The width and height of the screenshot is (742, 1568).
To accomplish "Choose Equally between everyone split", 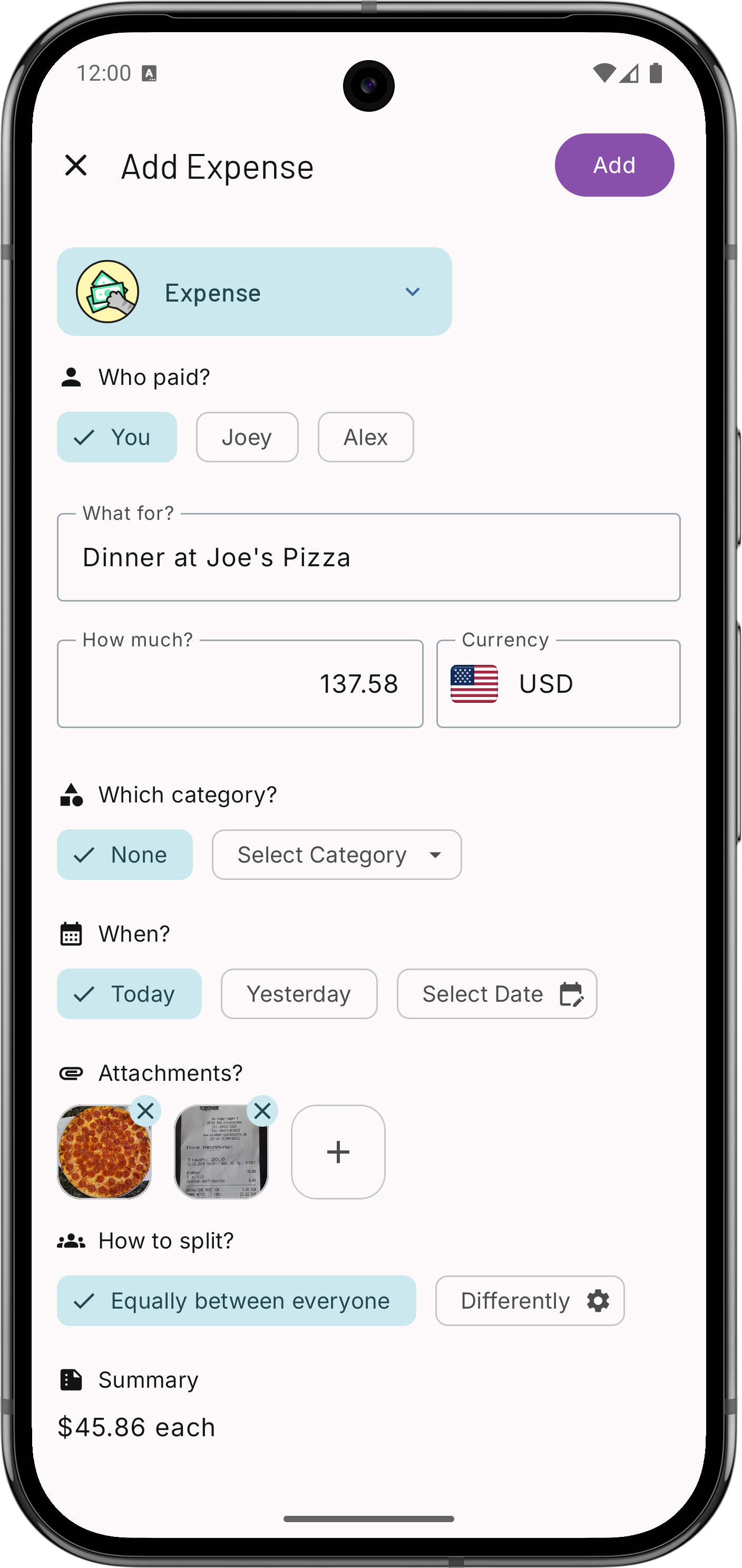I will coord(236,1301).
